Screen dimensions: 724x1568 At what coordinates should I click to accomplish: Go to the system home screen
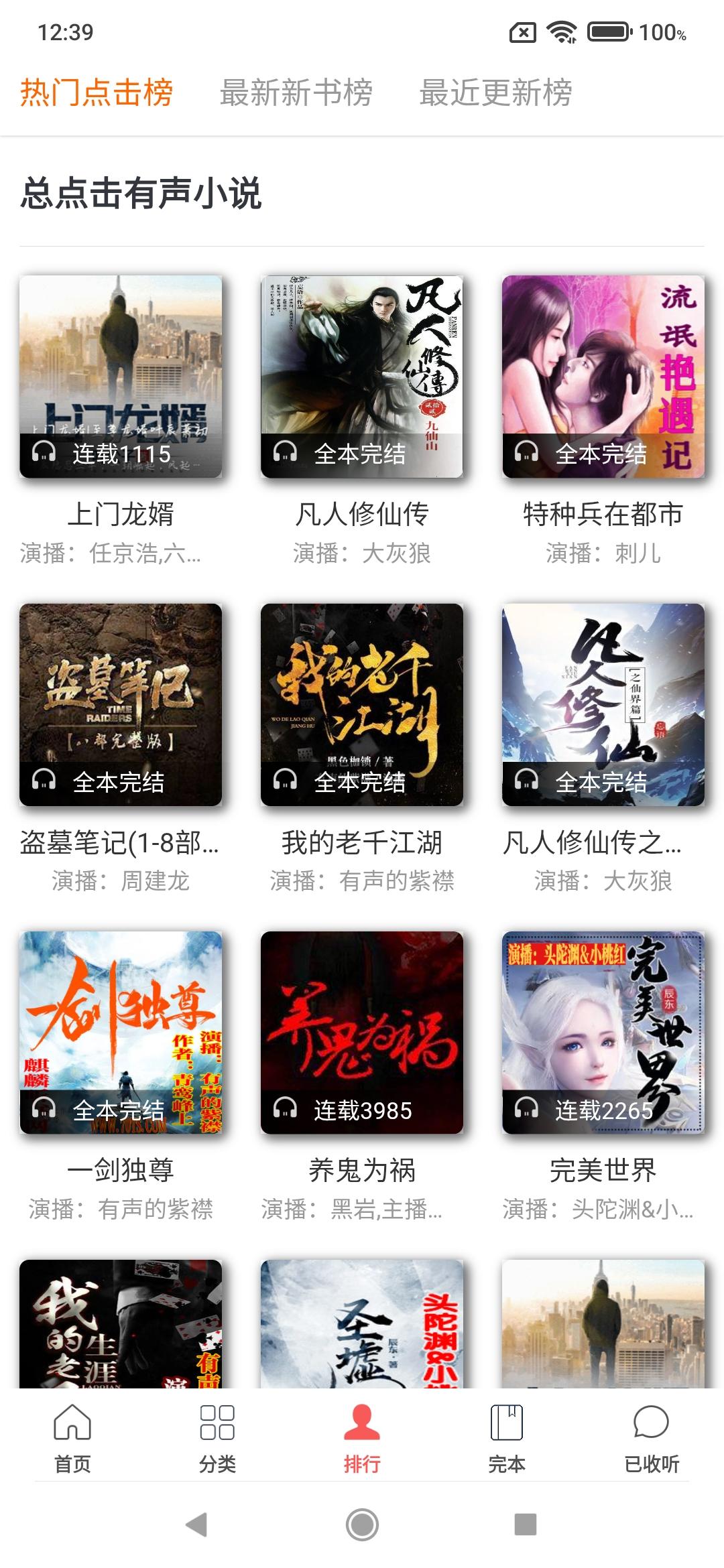(362, 1525)
